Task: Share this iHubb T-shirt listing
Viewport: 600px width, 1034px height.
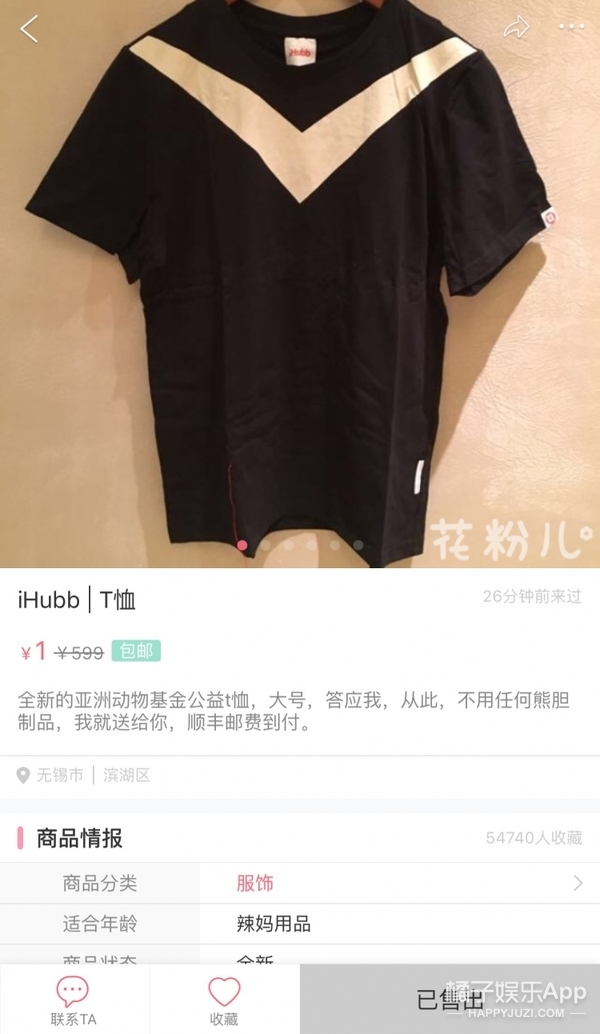Action: point(516,28)
